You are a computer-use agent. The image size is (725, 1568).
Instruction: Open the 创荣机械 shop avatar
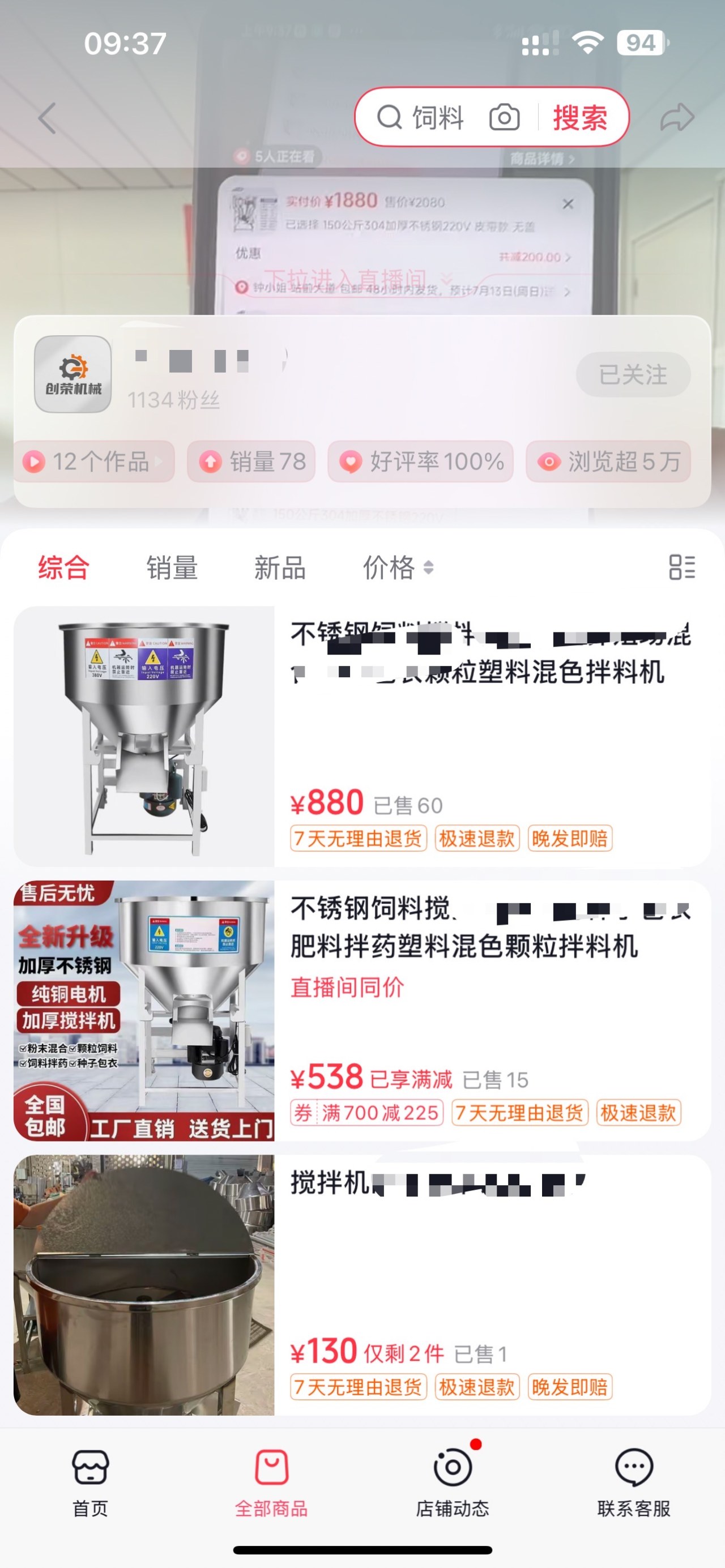pyautogui.click(x=73, y=374)
